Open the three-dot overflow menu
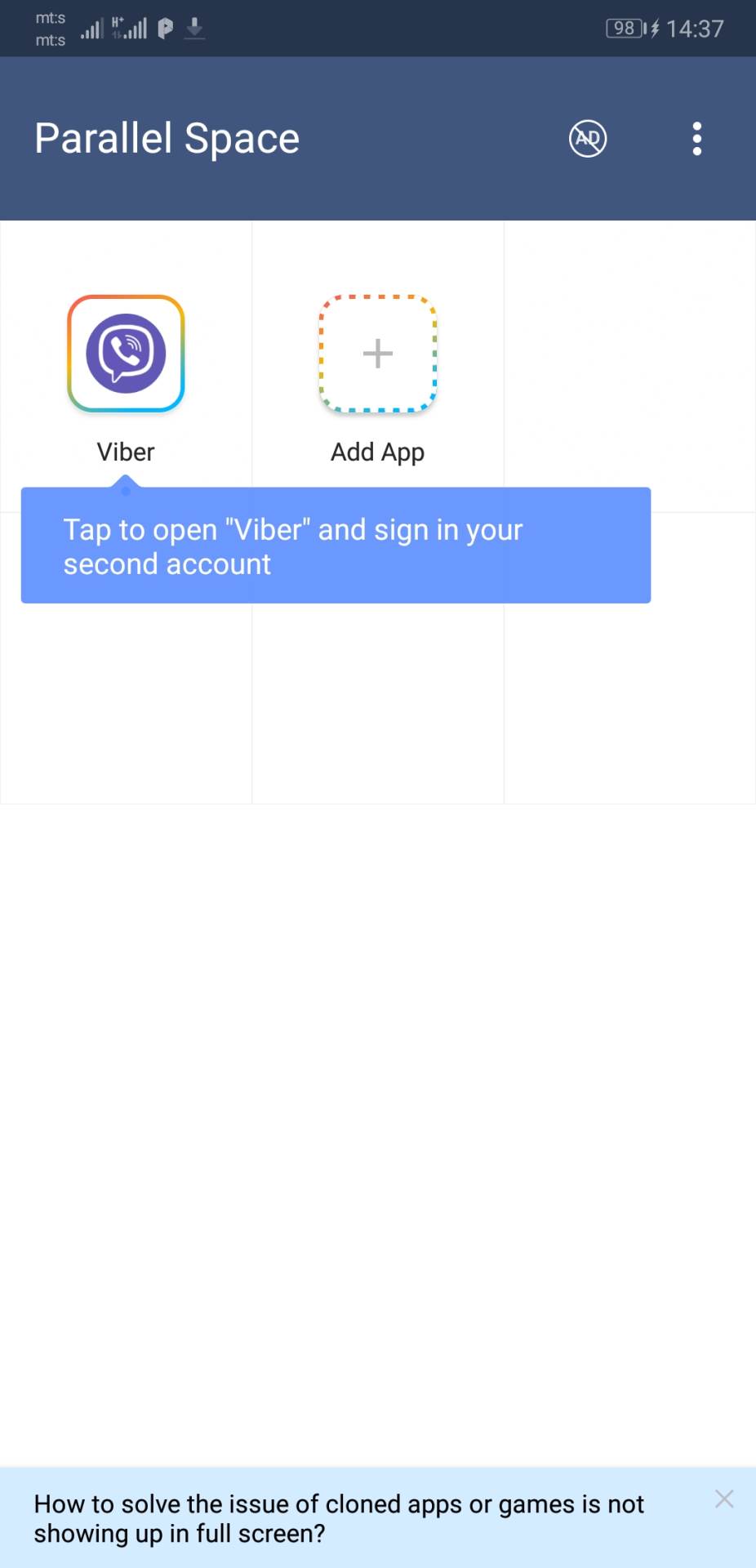756x1568 pixels. (696, 139)
